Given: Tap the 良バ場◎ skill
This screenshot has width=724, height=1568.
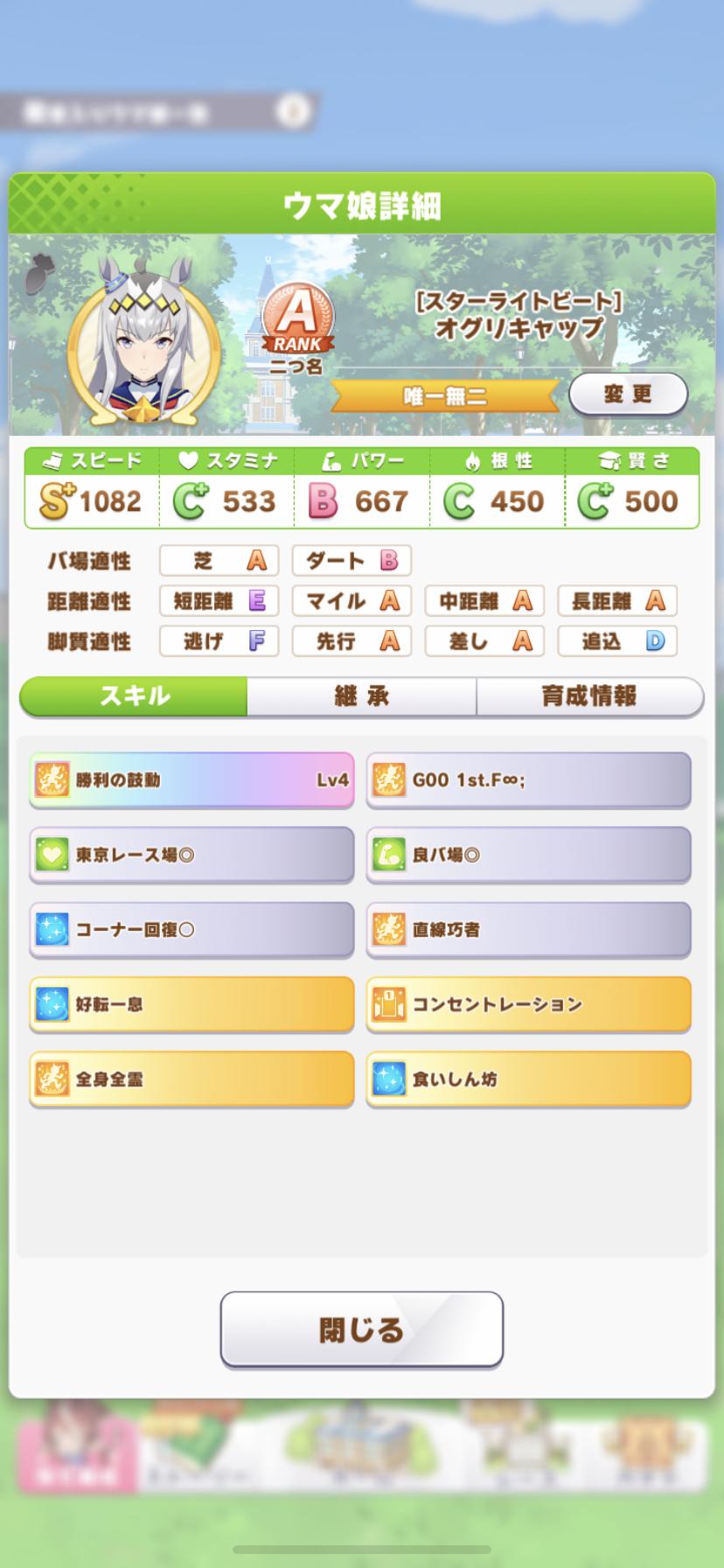Looking at the screenshot, I should click(528, 855).
